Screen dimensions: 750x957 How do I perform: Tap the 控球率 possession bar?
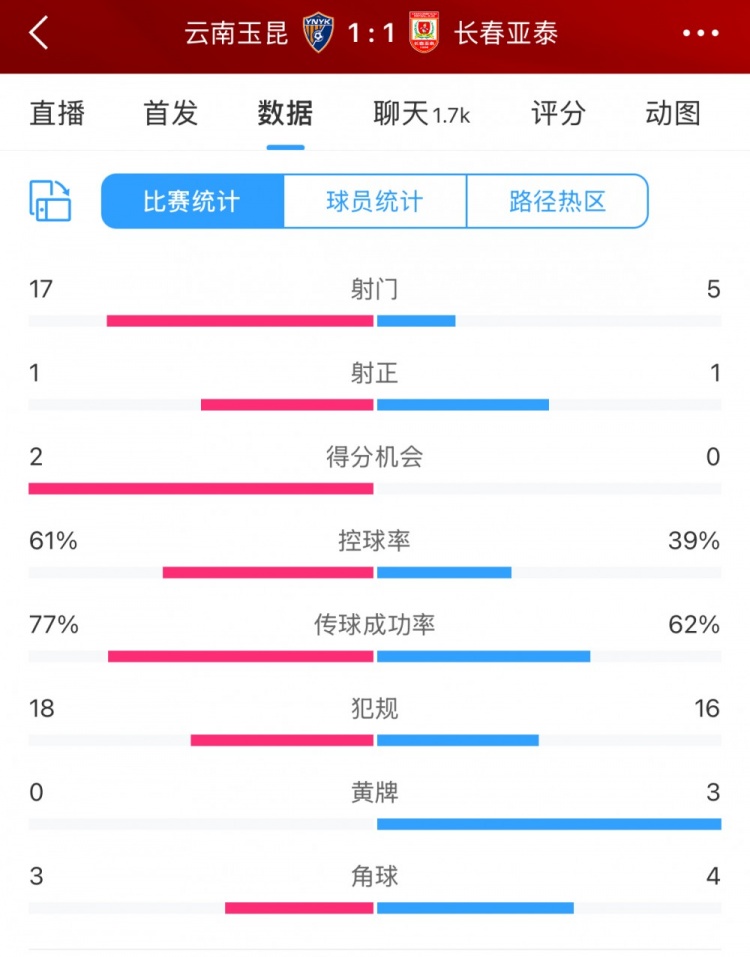[x=375, y=571]
